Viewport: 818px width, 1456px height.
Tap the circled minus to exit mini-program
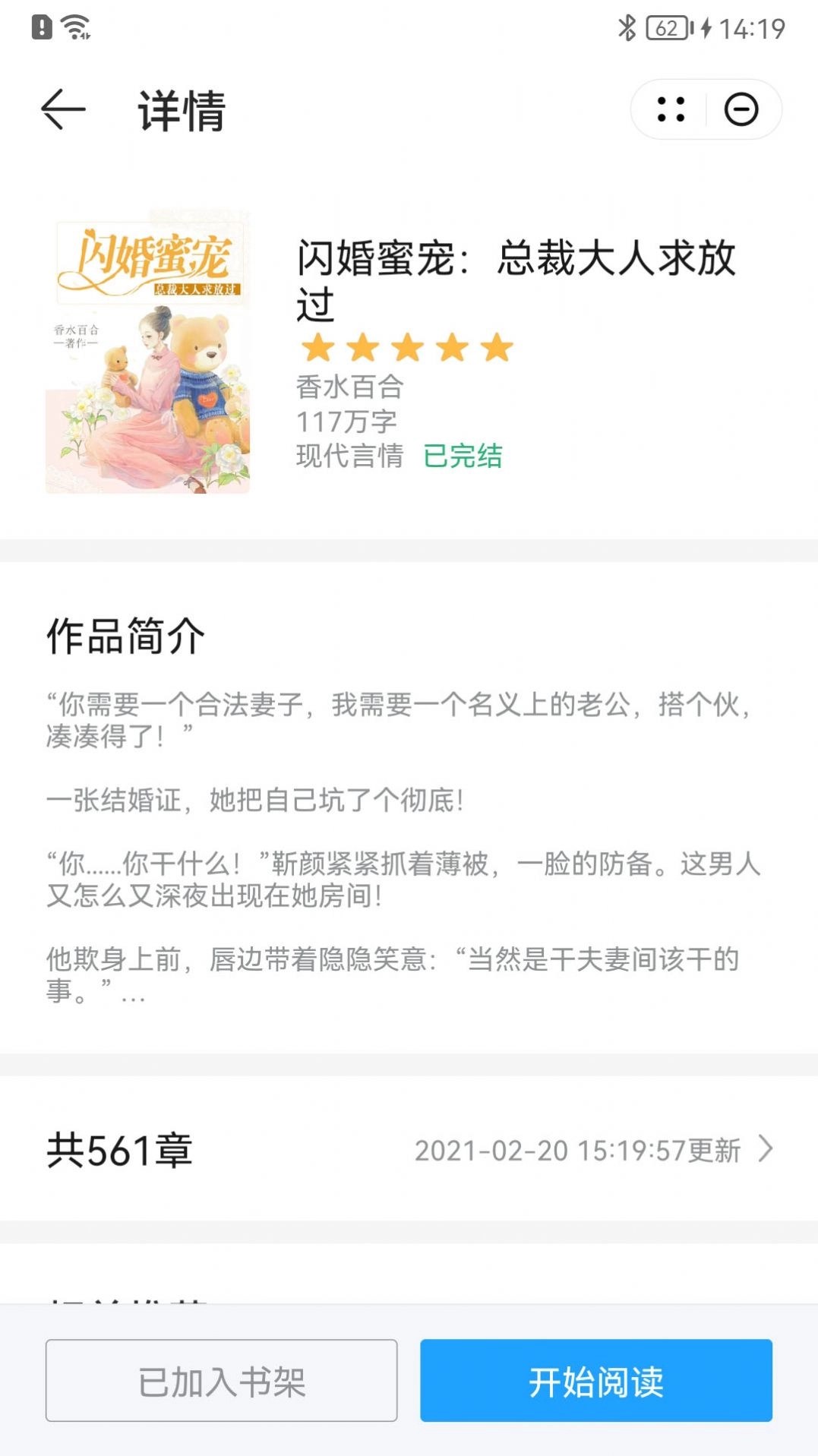(x=742, y=109)
